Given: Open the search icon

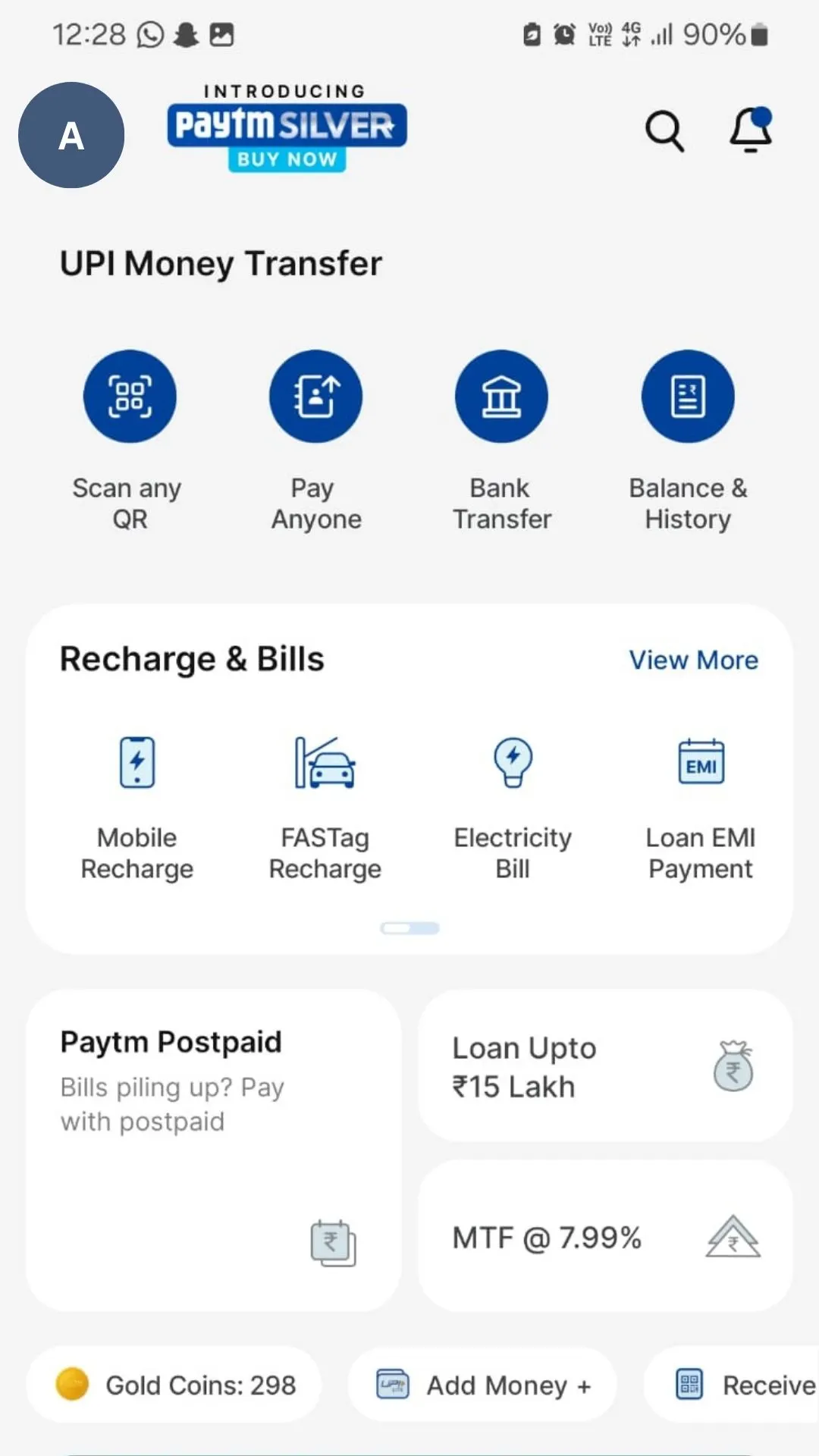Looking at the screenshot, I should (x=664, y=131).
